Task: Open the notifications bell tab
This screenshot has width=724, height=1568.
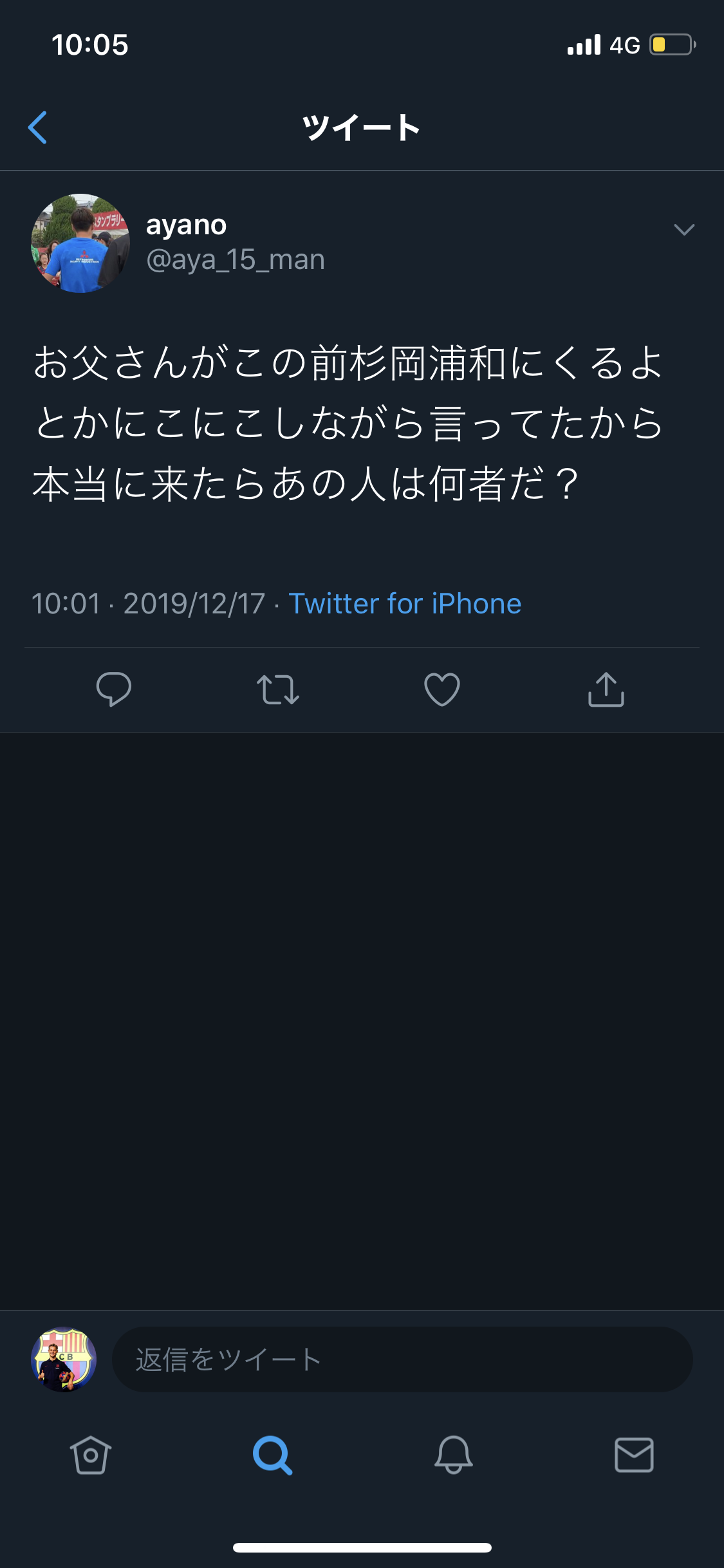Action: [x=453, y=1455]
